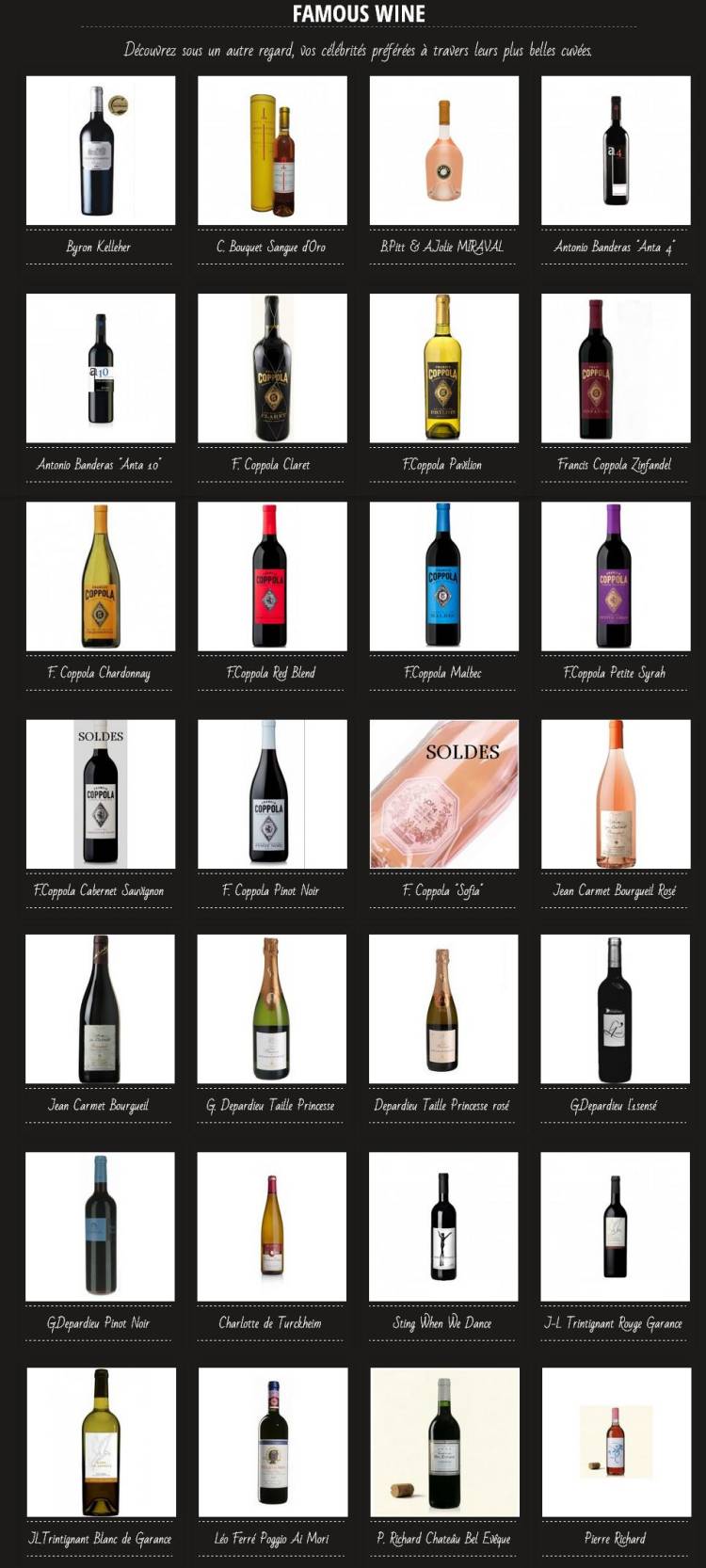
Task: Open the Byron Kelleher wine
Action: click(x=100, y=151)
